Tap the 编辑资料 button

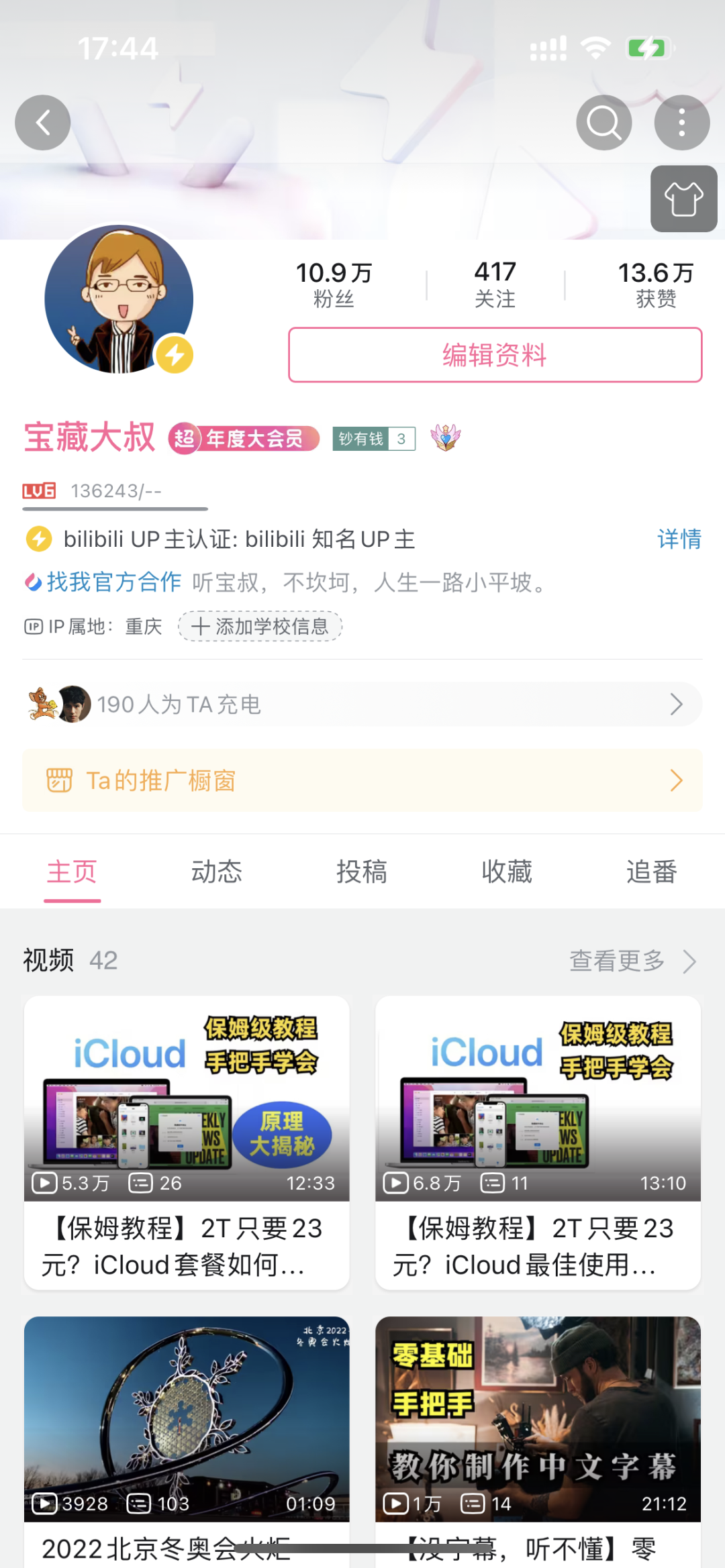coord(495,355)
